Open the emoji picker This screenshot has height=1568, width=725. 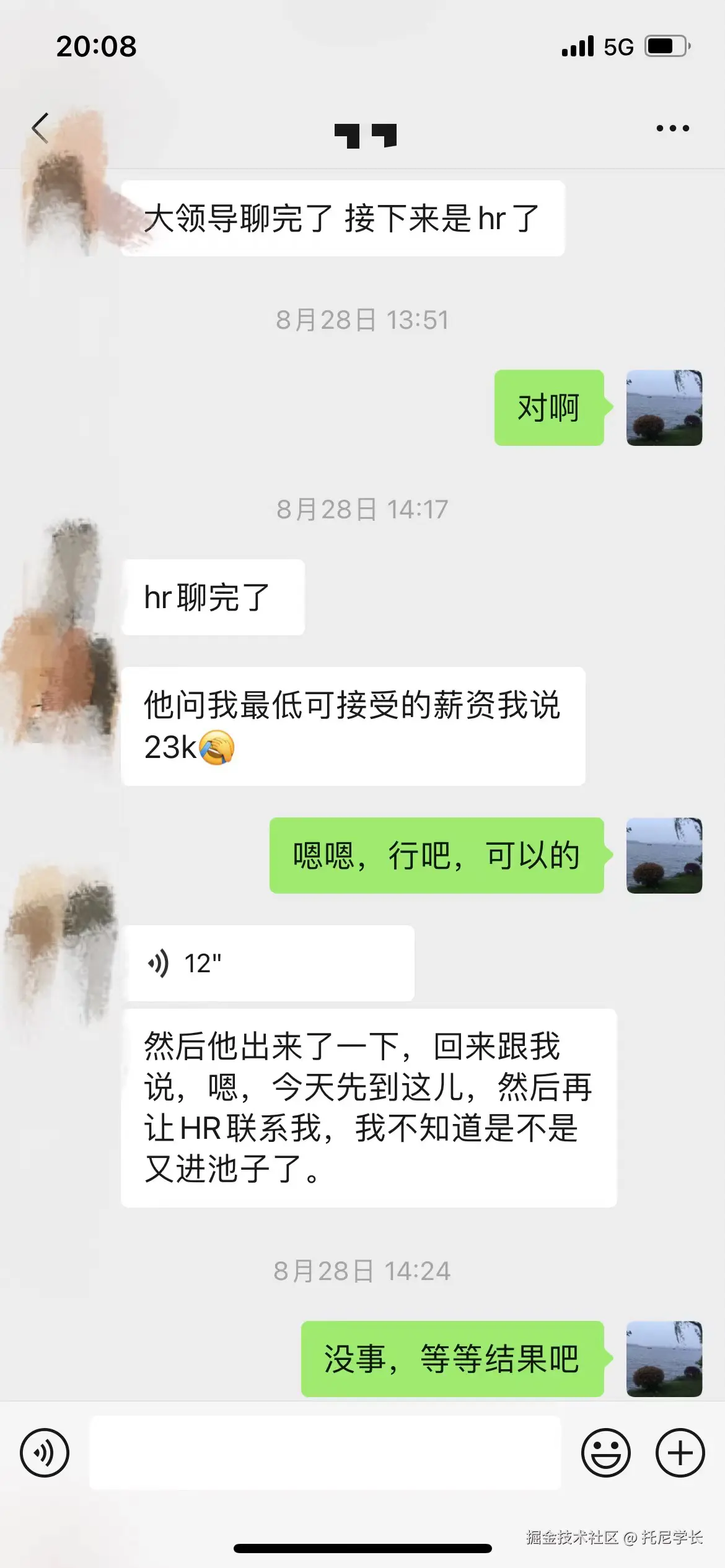coord(607,1452)
